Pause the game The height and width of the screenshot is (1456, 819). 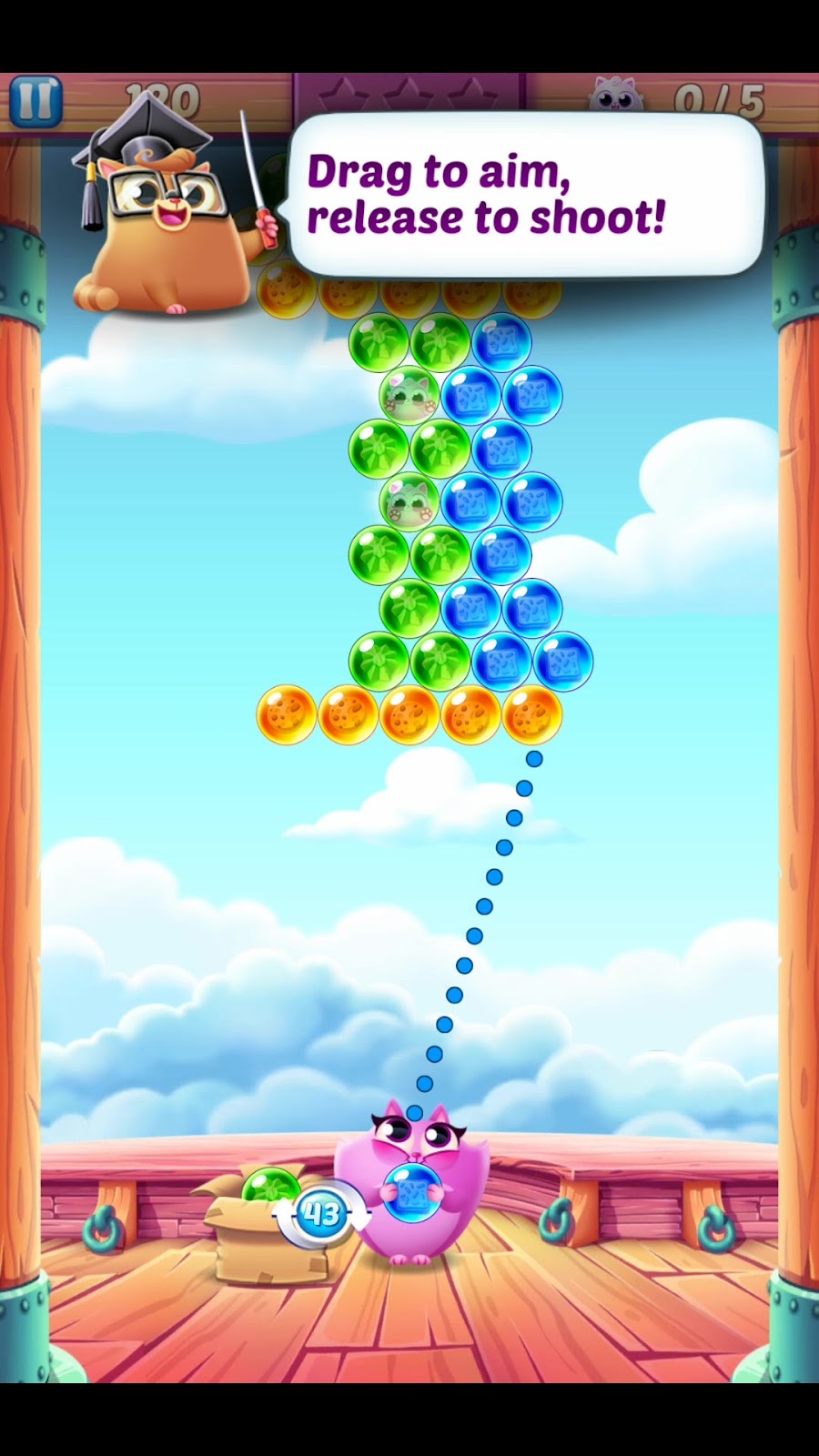coord(35,102)
